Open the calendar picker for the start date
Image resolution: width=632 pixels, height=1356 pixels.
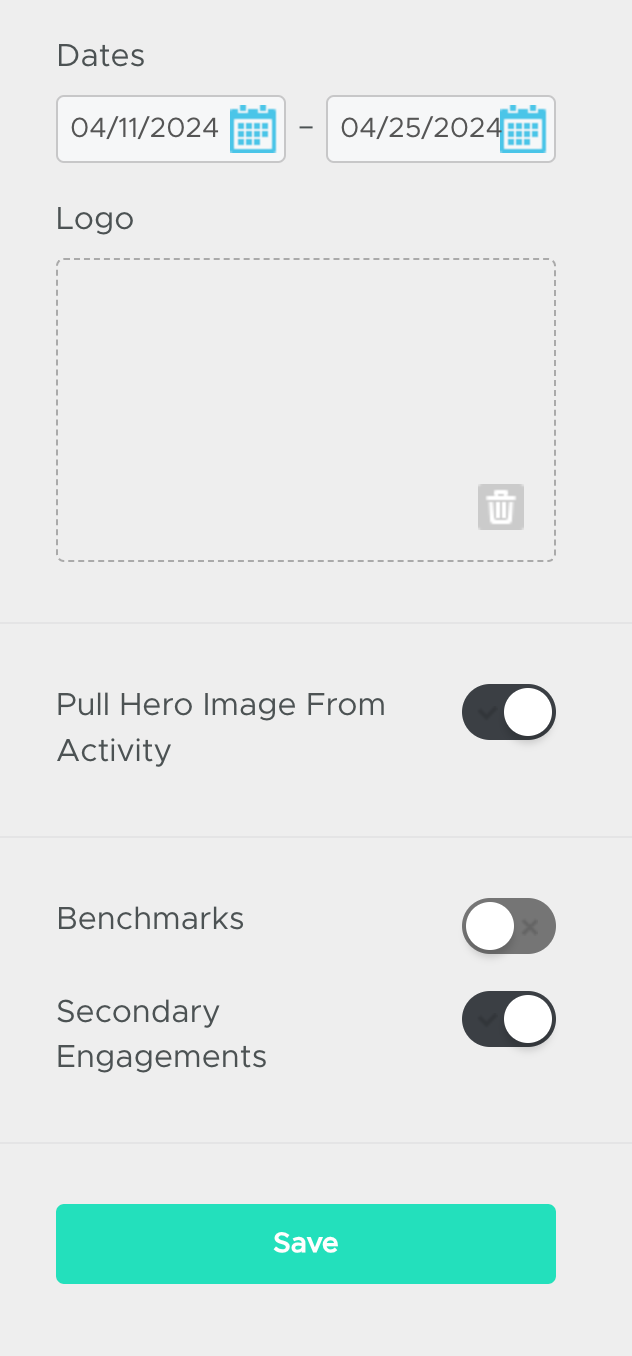253,129
